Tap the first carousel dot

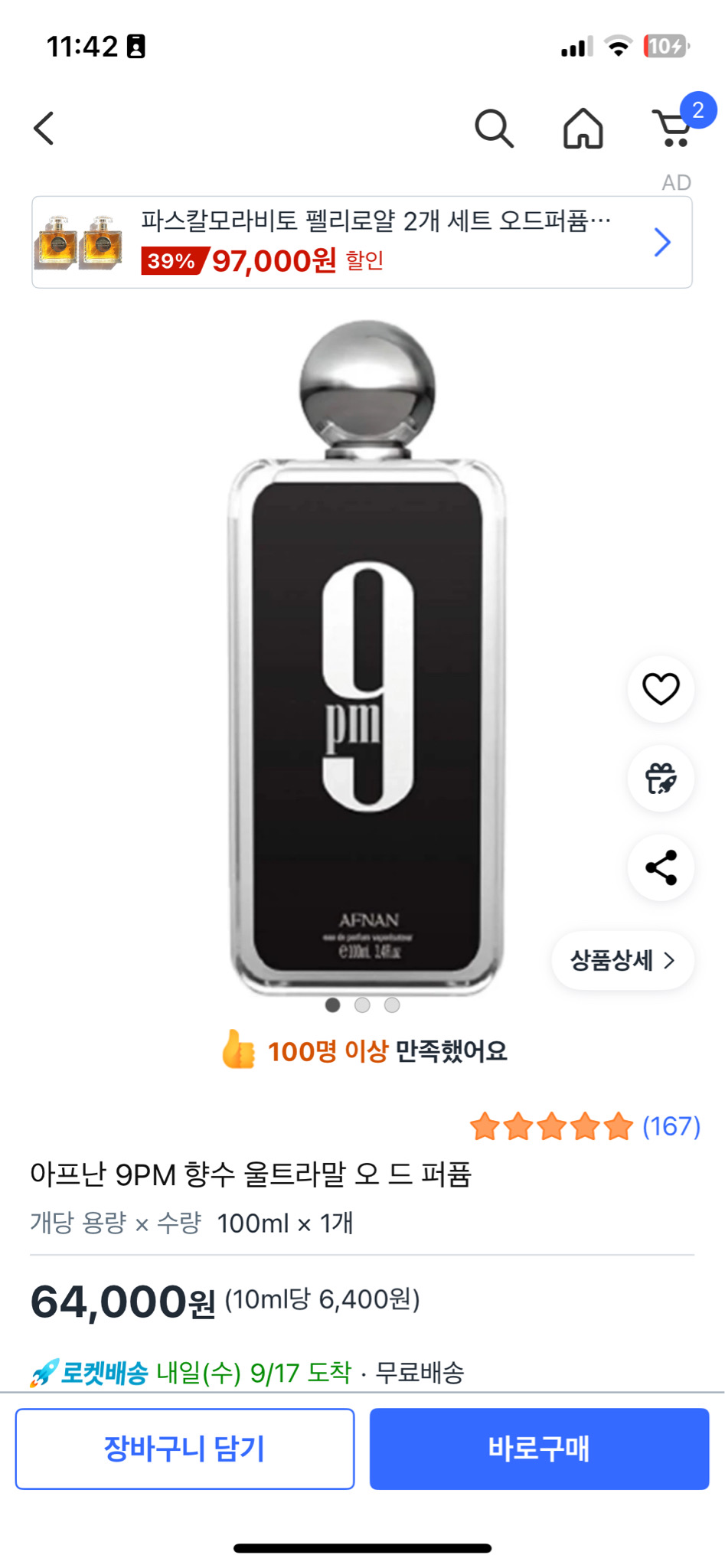[x=333, y=1005]
